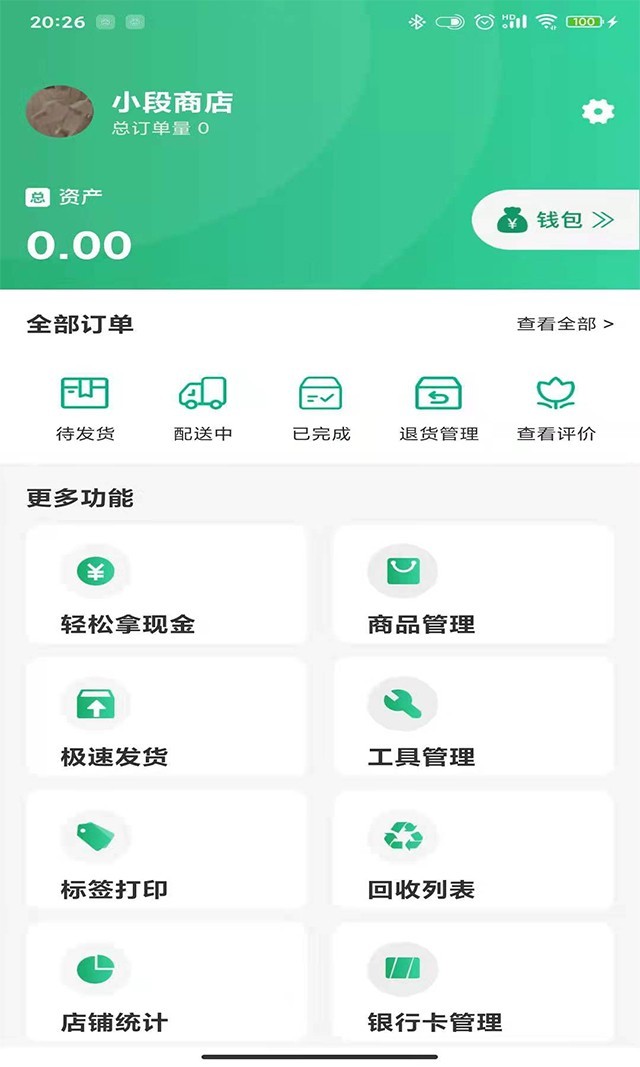Open the 回收列表 recycle list
640x1067 pixels.
tap(473, 850)
